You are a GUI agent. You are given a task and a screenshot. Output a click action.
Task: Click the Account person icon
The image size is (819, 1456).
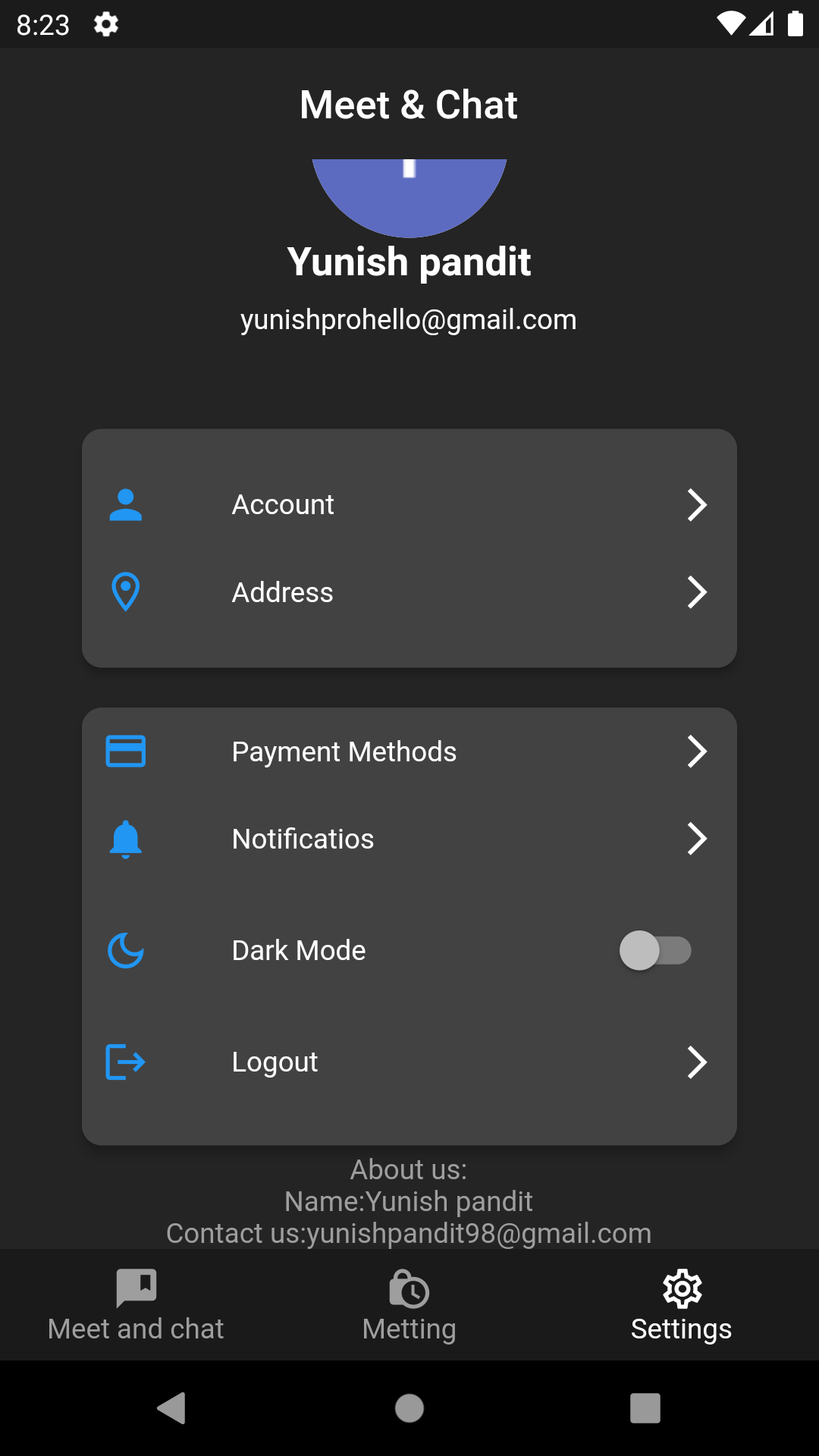[126, 504]
